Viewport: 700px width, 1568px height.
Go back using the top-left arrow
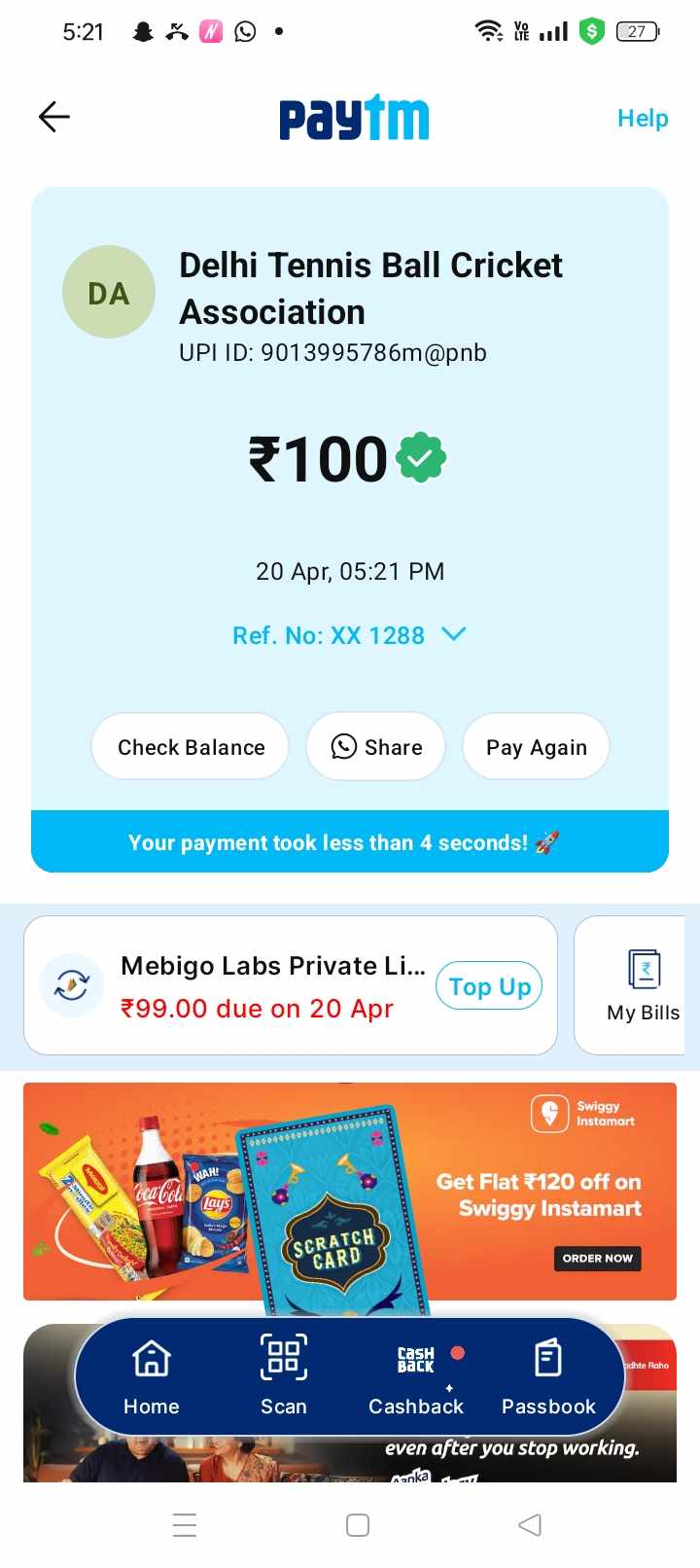point(54,118)
